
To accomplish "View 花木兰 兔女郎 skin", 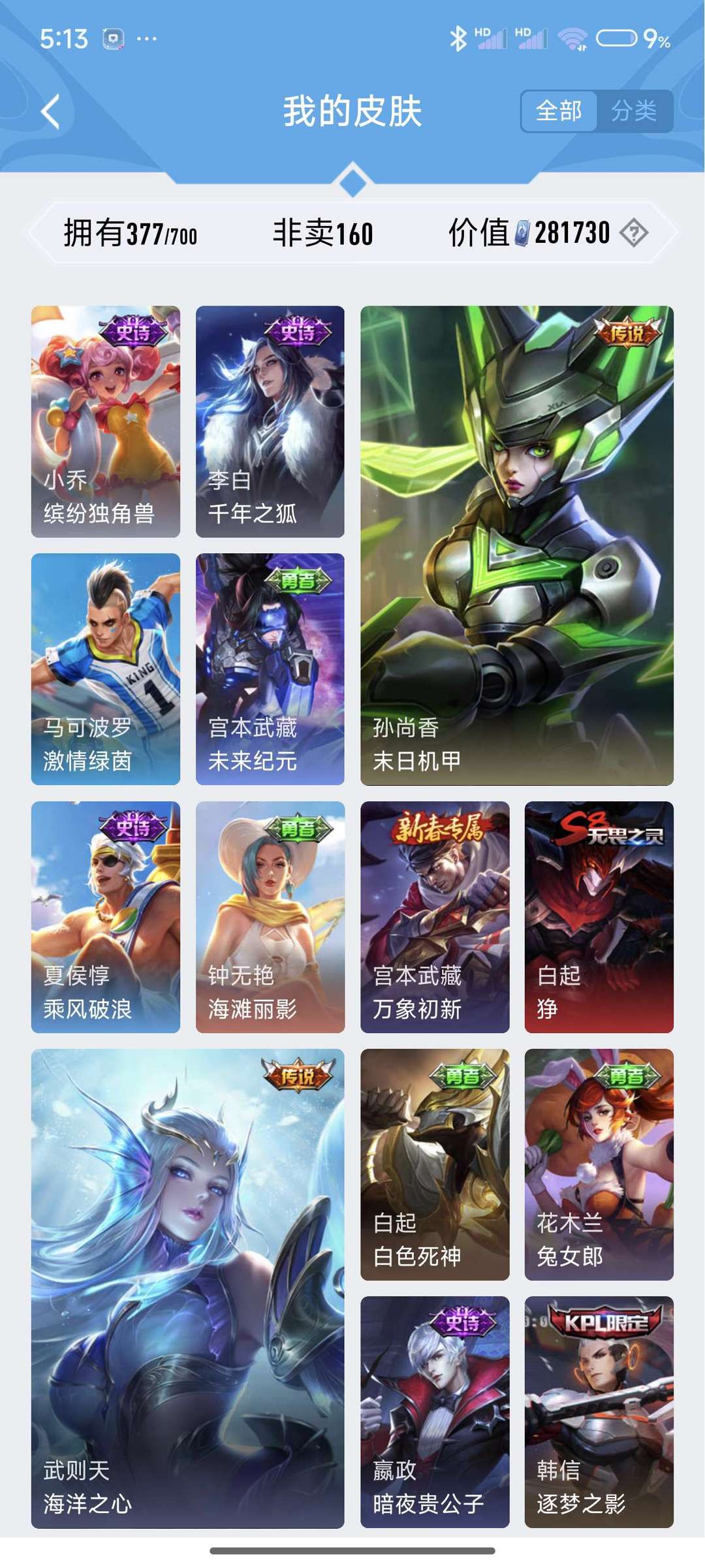I will coord(599,1164).
